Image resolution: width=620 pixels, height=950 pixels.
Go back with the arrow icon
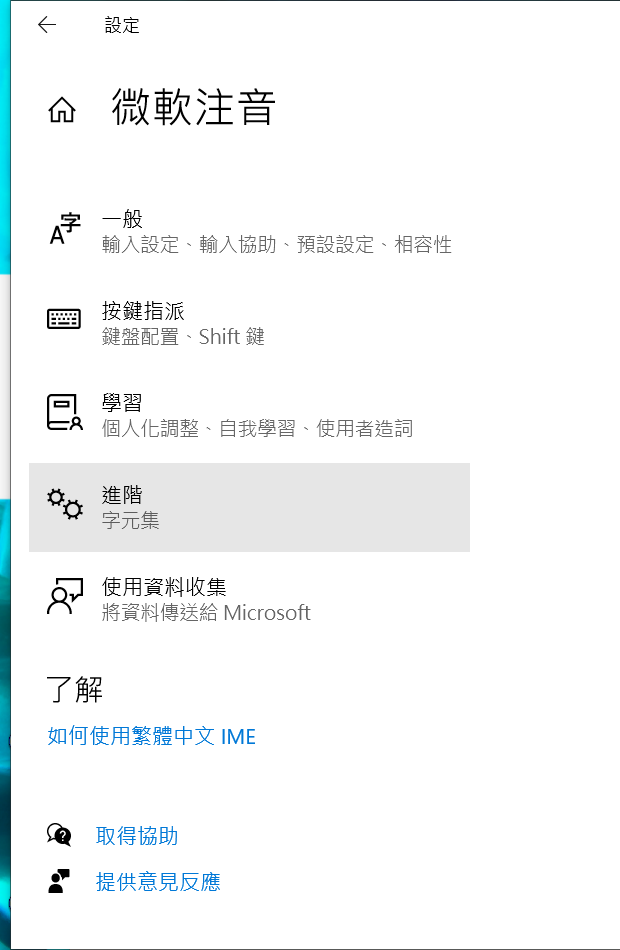click(47, 26)
